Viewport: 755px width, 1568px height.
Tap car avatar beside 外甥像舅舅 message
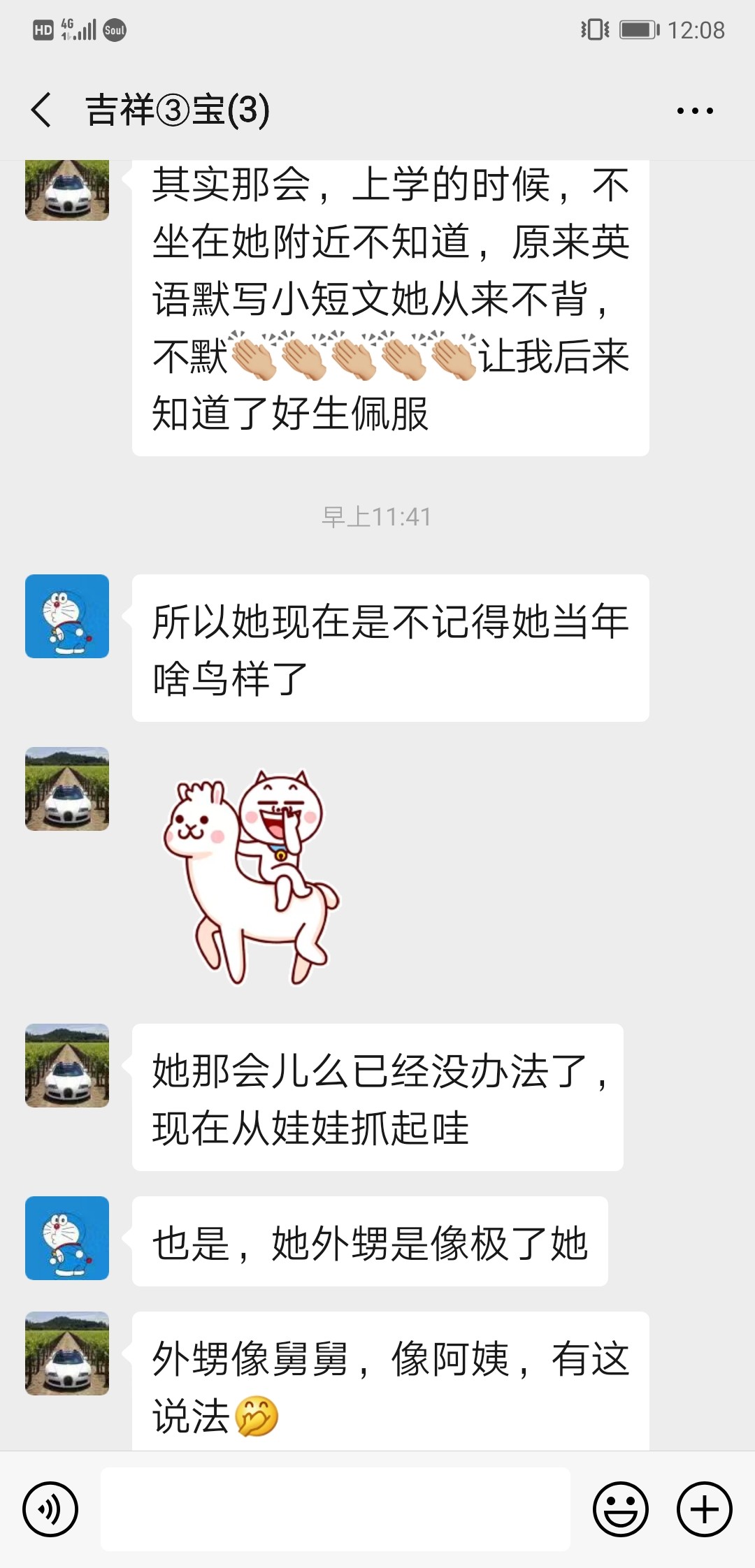(x=67, y=1353)
